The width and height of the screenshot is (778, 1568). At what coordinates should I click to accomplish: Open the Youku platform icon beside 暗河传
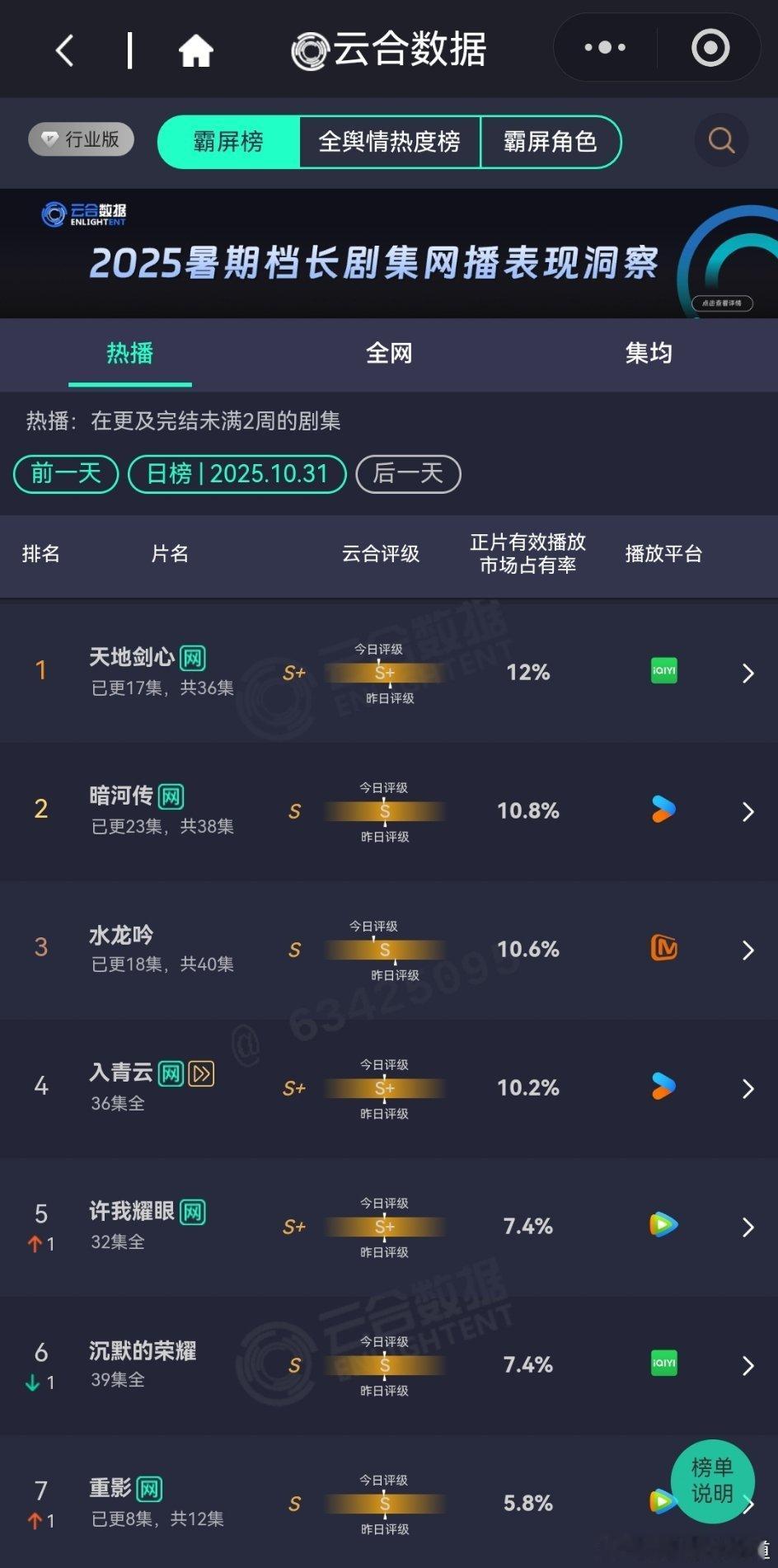click(x=663, y=810)
